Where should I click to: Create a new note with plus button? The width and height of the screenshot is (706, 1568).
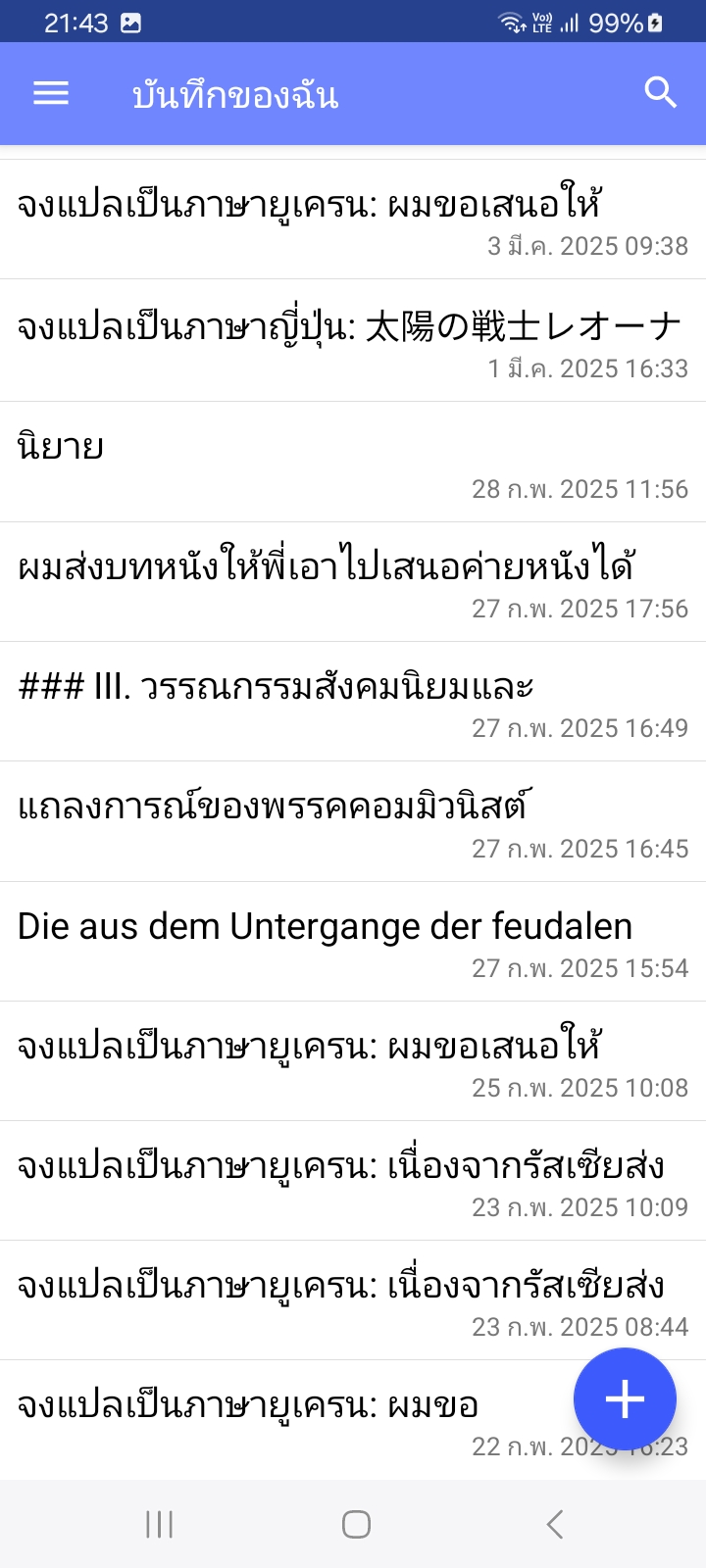pos(625,1399)
